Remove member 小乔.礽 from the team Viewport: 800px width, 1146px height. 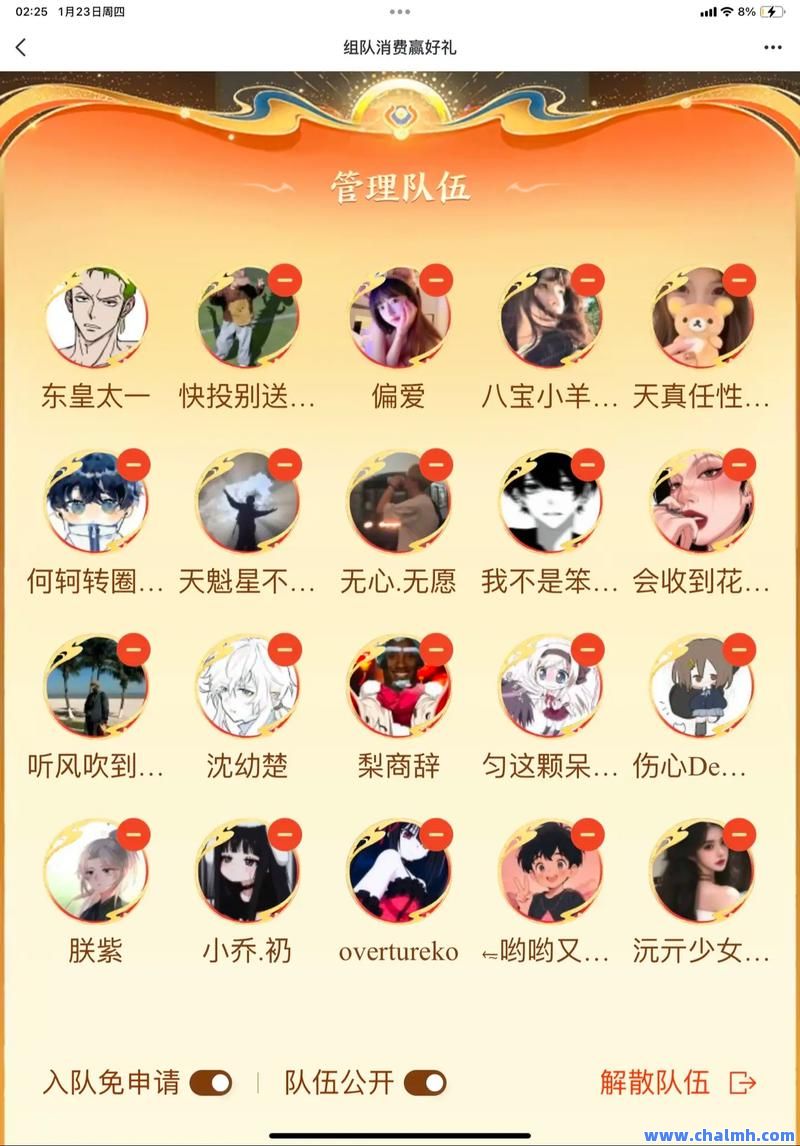285,834
